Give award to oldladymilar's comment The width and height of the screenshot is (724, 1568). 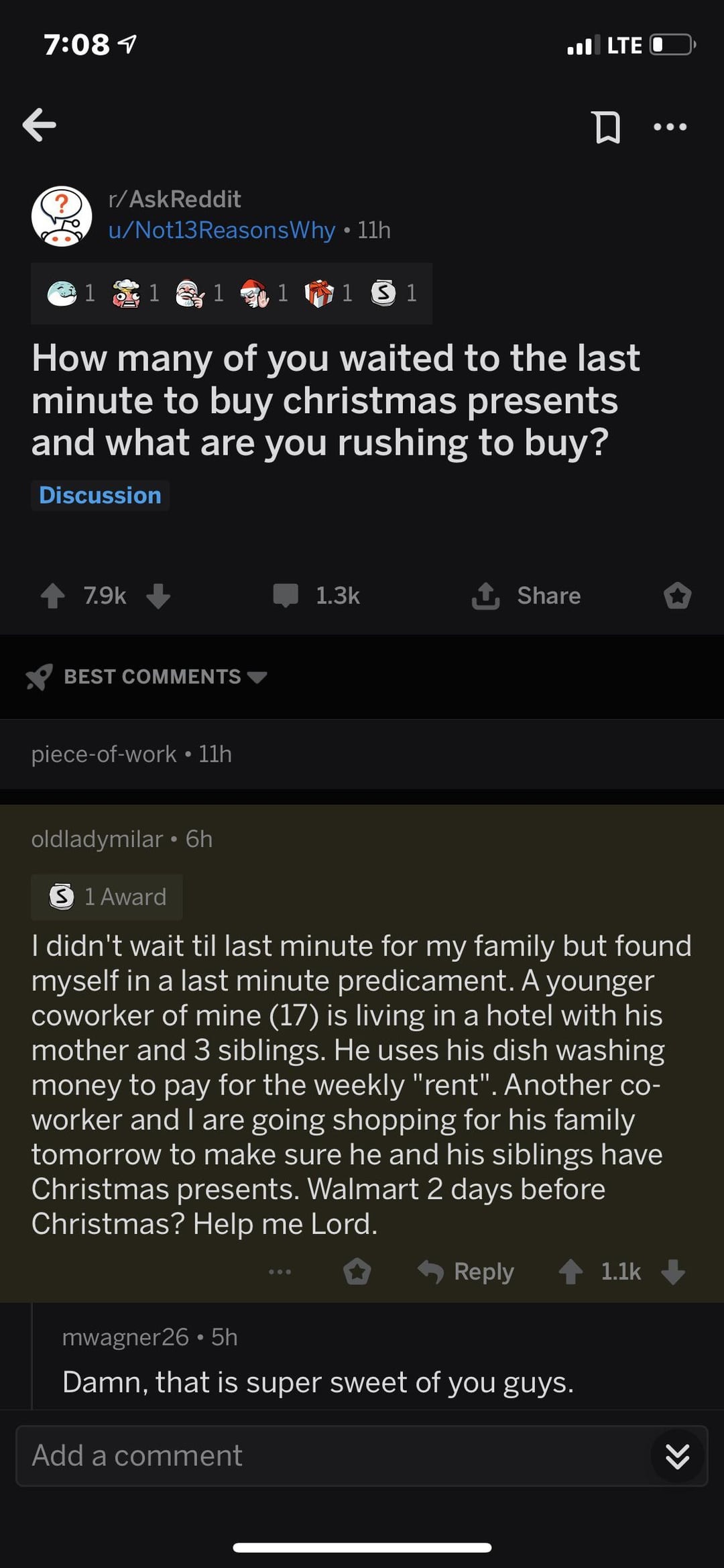(357, 1272)
